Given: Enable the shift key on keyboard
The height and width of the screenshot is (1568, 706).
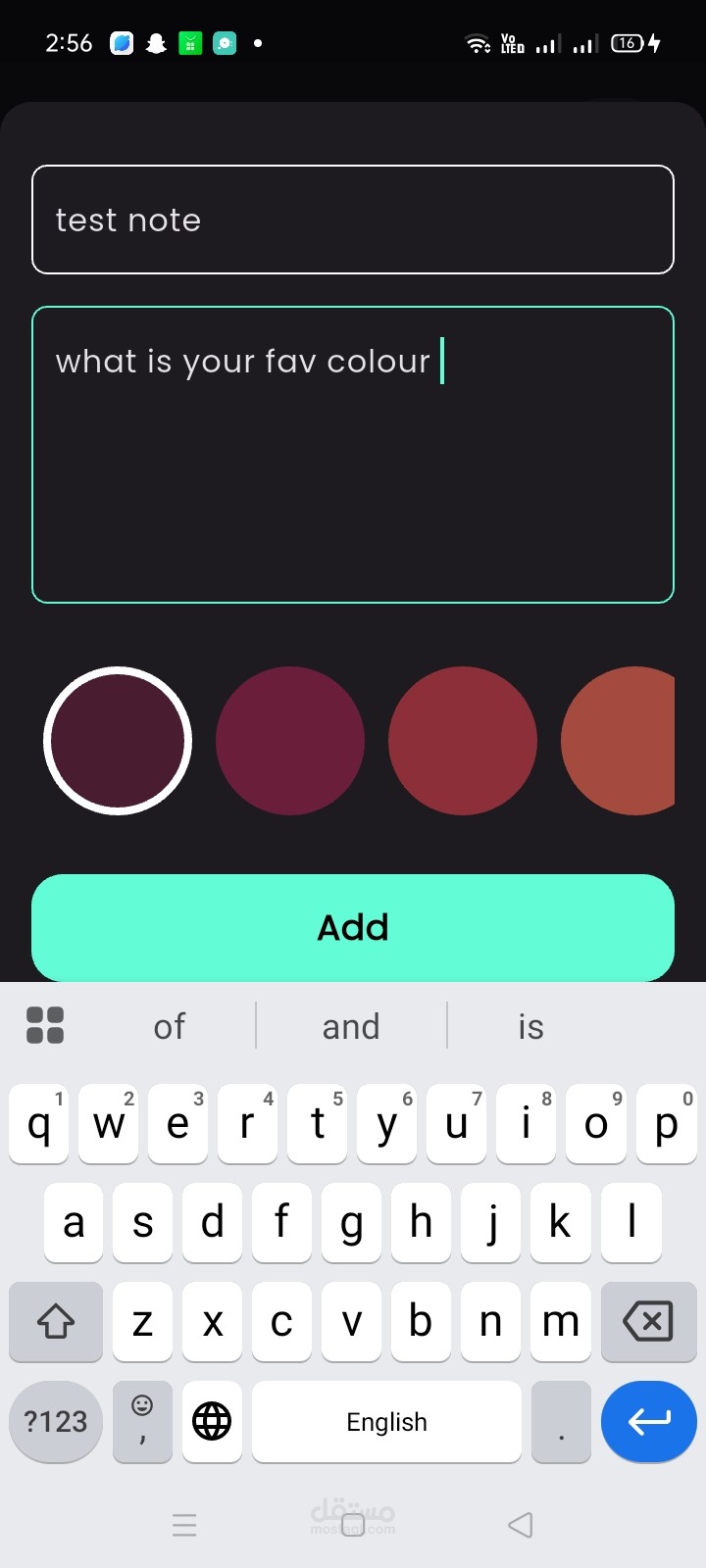Looking at the screenshot, I should tap(56, 1321).
